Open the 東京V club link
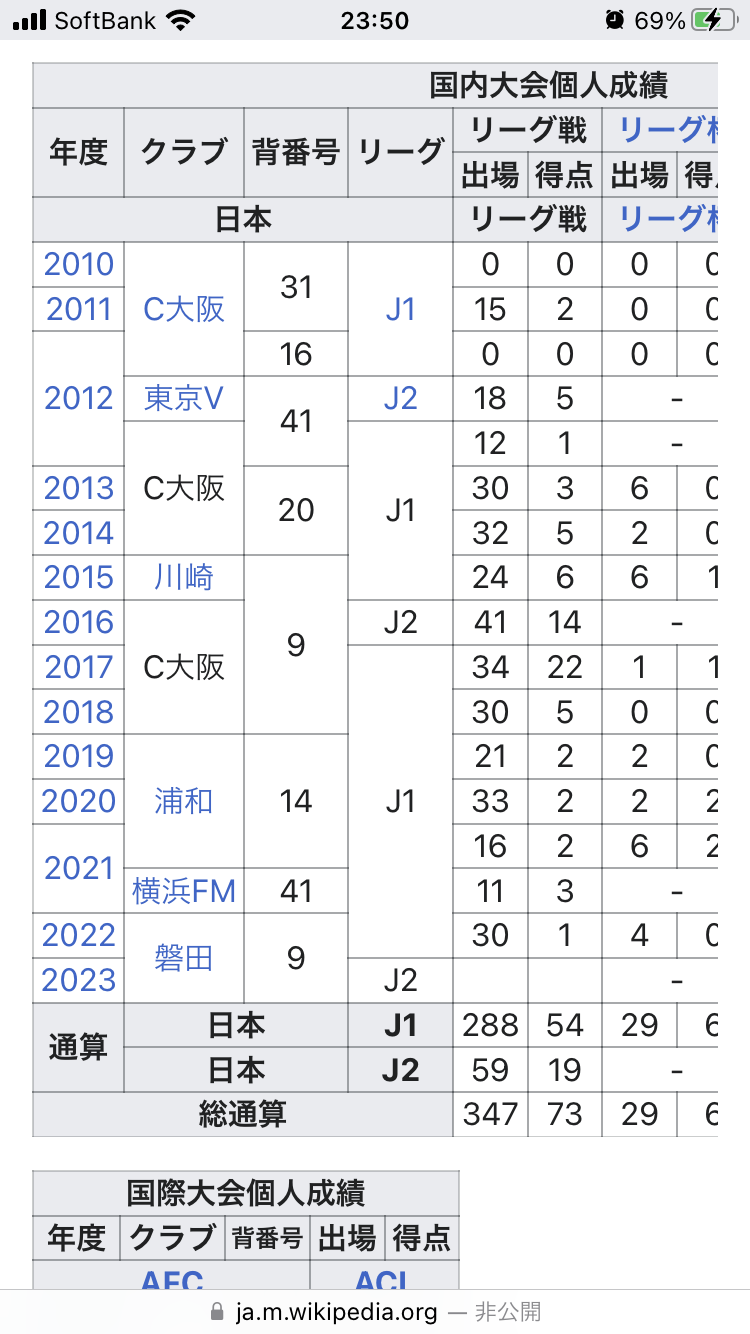 click(x=184, y=399)
